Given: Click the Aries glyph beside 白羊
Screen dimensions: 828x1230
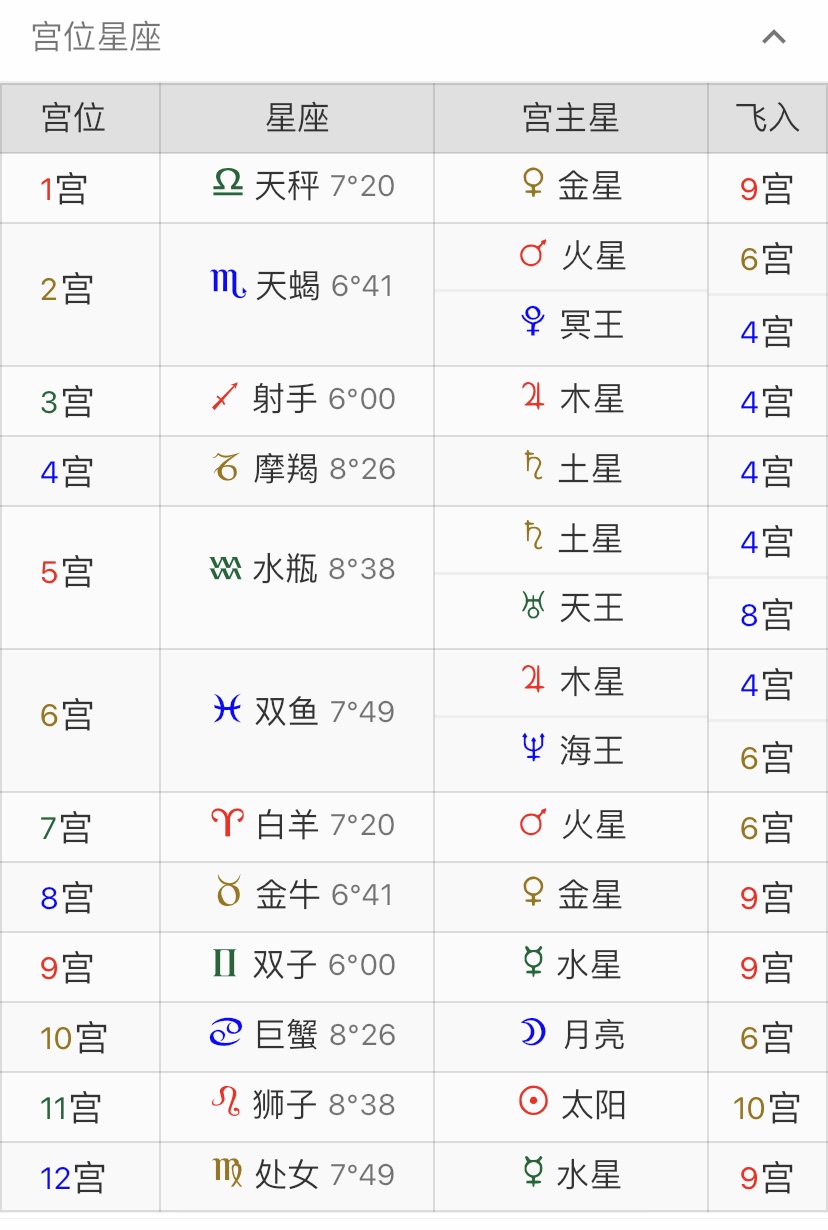Looking at the screenshot, I should pyautogui.click(x=225, y=824).
